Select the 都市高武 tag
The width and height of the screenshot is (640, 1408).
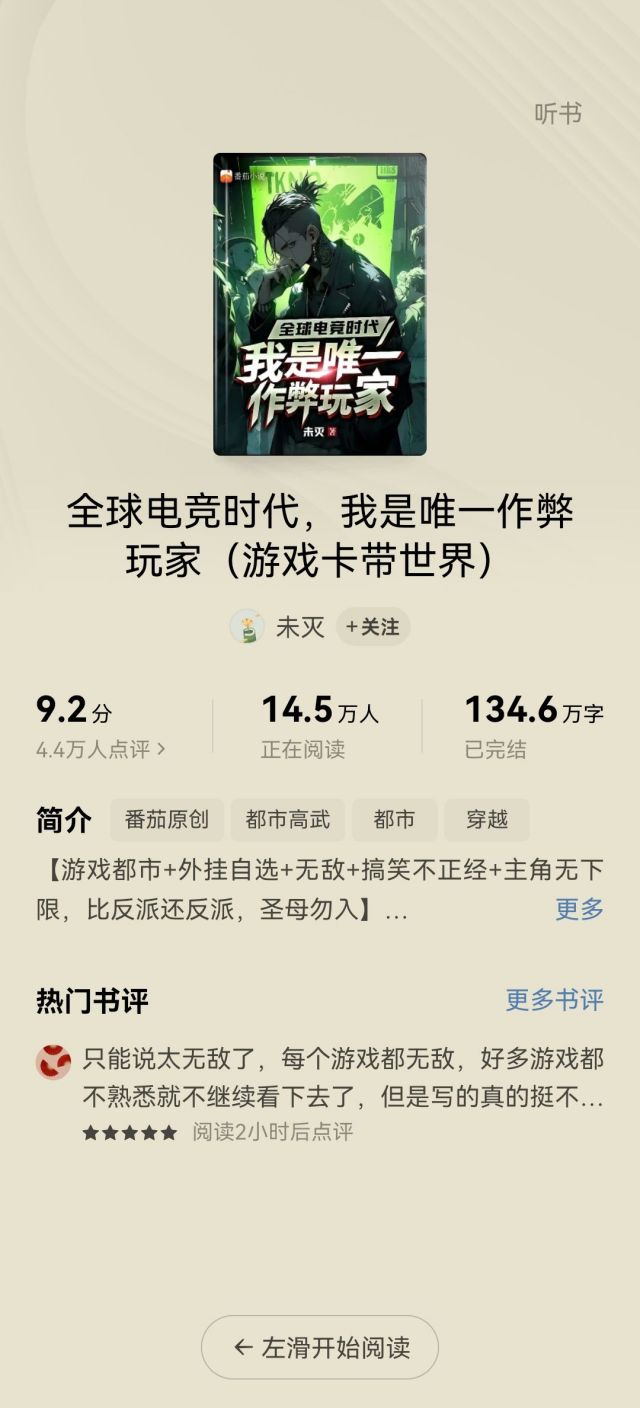point(288,820)
